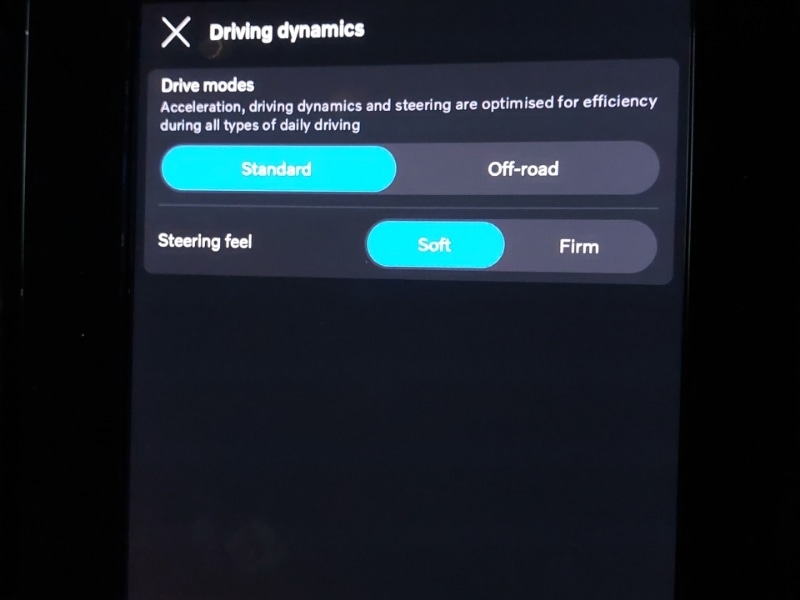Select the Standard drive mode
The image size is (800, 600).
point(277,169)
